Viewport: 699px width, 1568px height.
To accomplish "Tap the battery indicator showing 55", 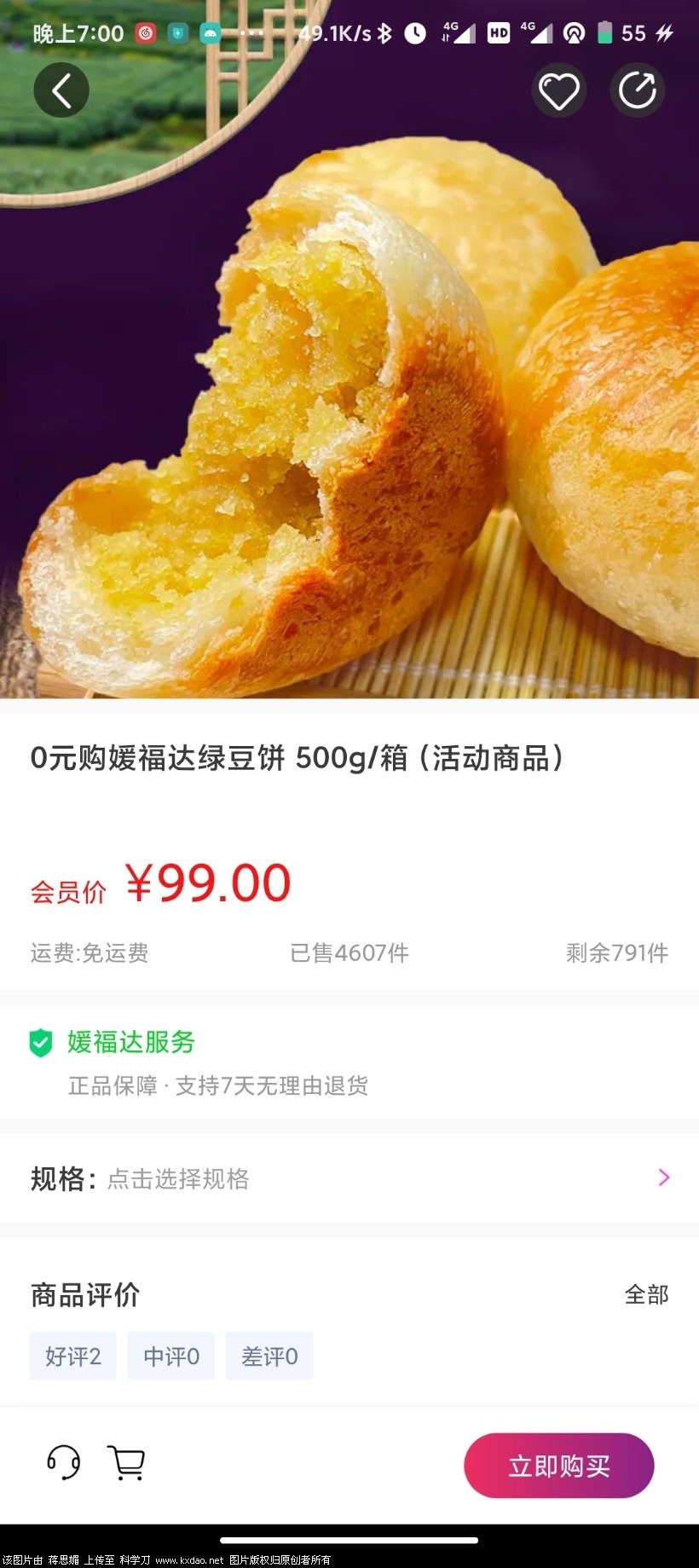I will (x=614, y=32).
